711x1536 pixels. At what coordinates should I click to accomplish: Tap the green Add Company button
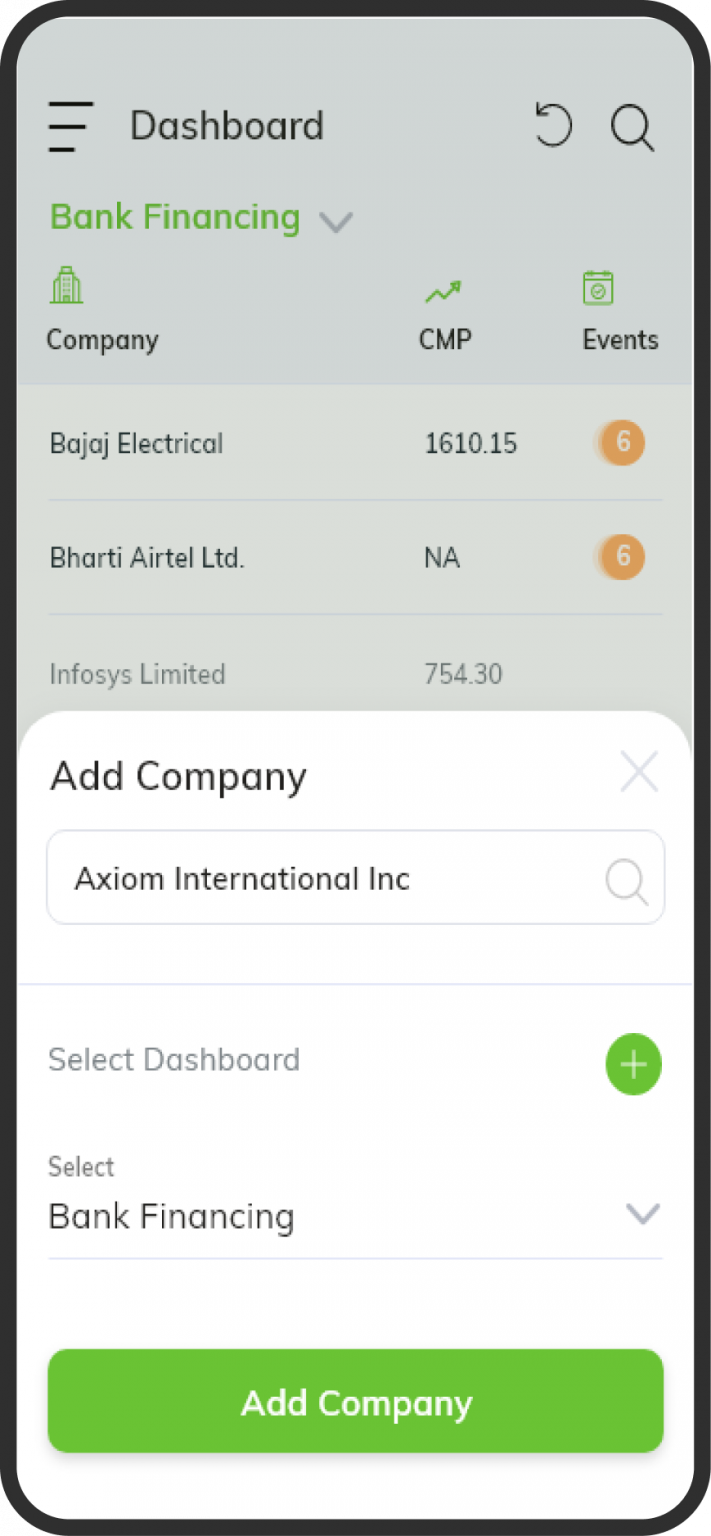355,1402
